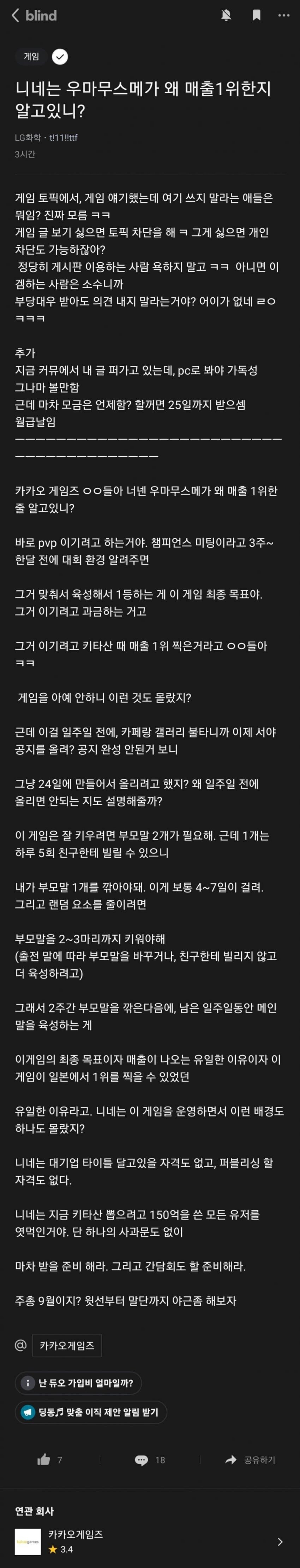Screen dimensions: 300x1568
Task: Open the three-dot overflow menu
Action: pos(283,15)
